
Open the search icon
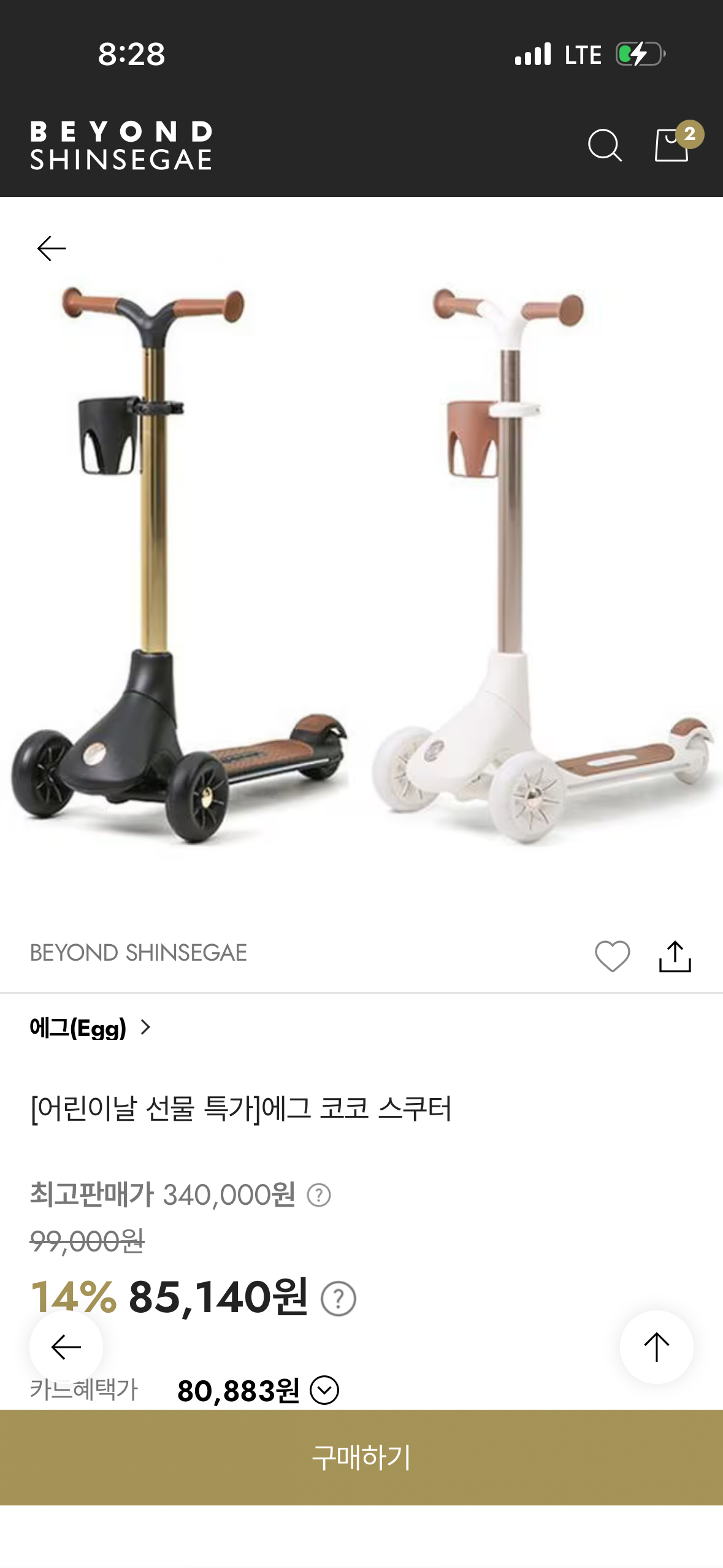point(604,145)
